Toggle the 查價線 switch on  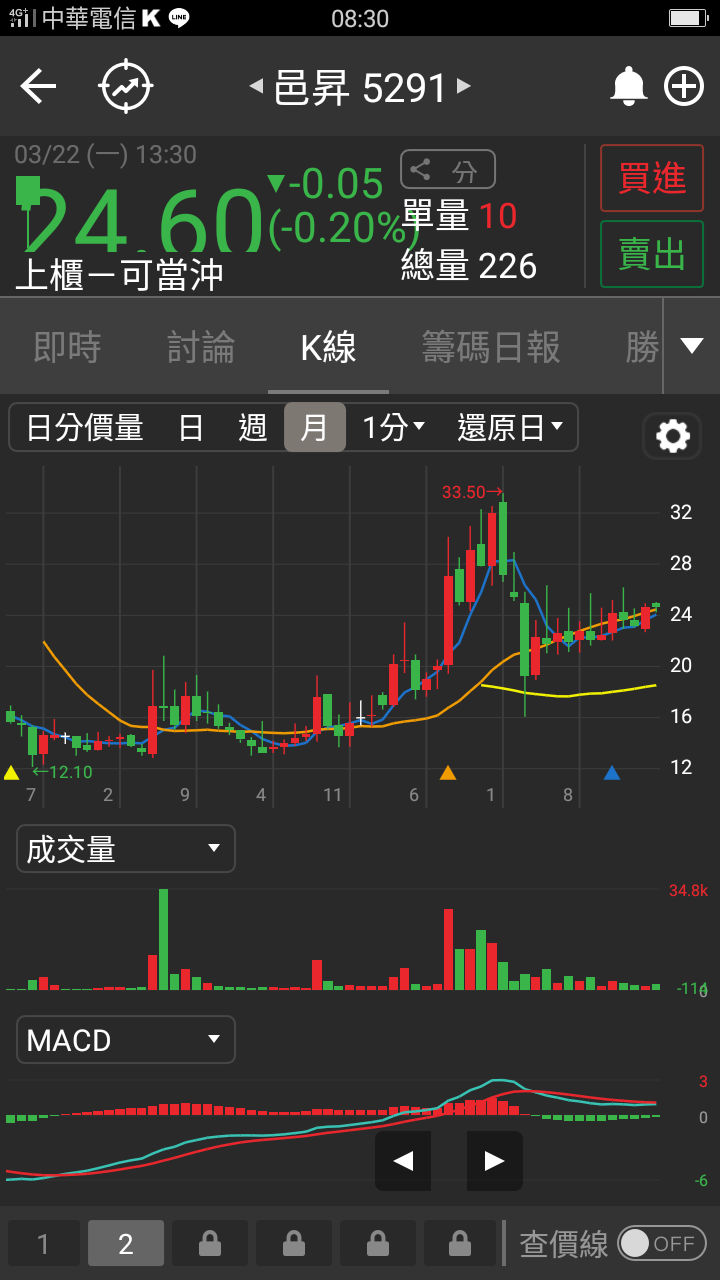point(661,1243)
